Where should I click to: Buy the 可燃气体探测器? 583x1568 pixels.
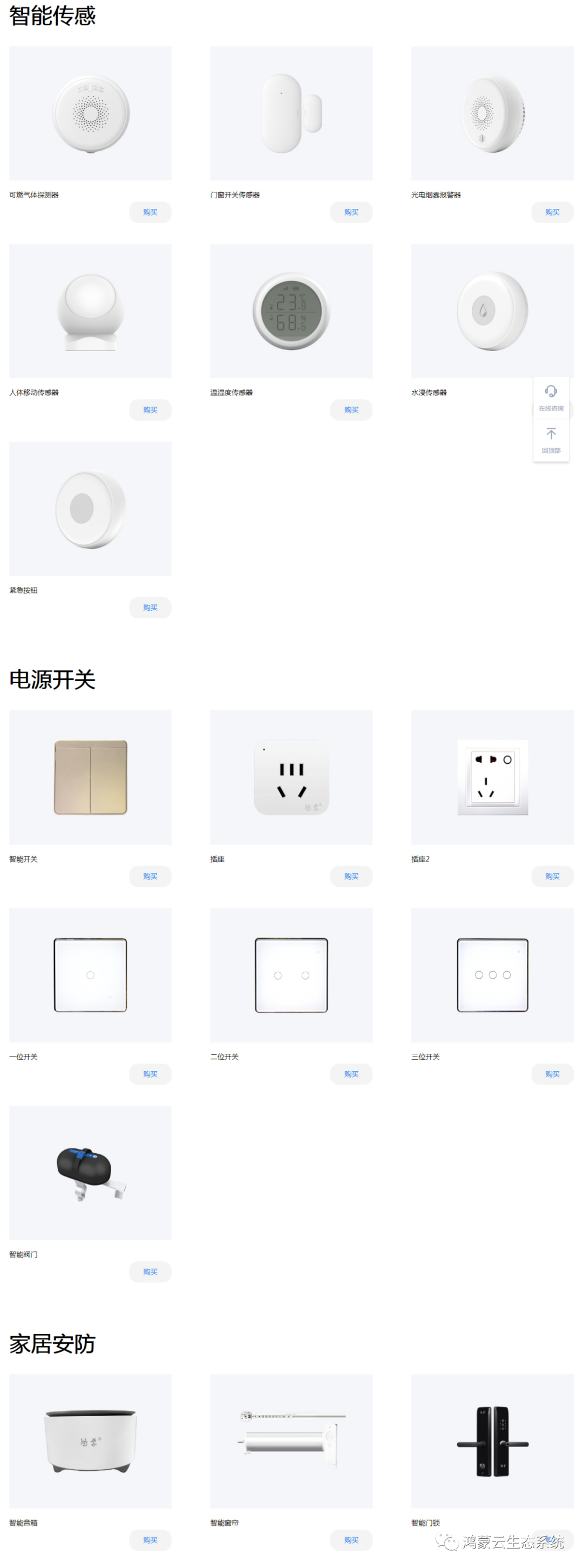150,212
